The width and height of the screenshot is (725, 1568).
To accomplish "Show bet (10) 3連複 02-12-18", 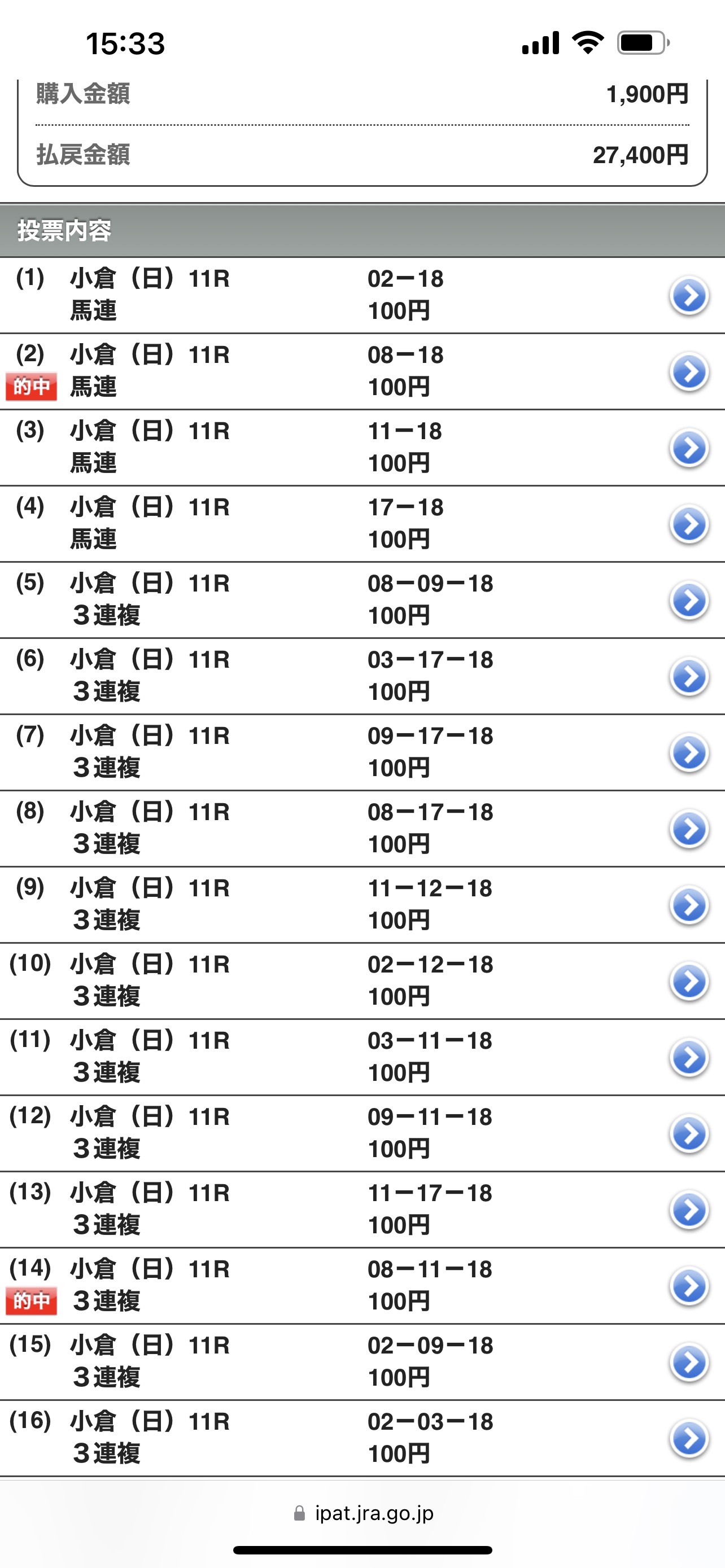I will pyautogui.click(x=688, y=981).
